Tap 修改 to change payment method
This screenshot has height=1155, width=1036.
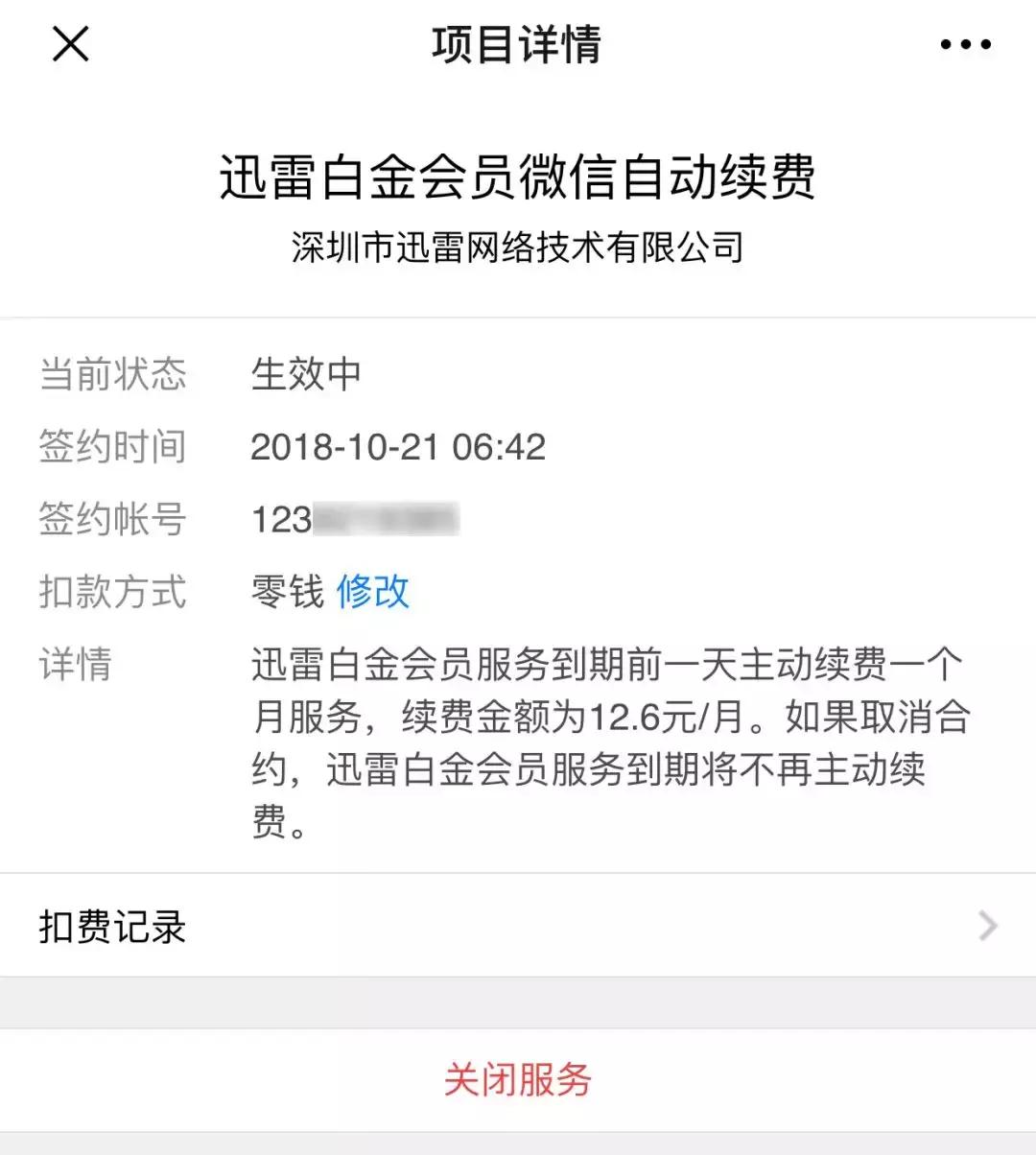click(371, 594)
